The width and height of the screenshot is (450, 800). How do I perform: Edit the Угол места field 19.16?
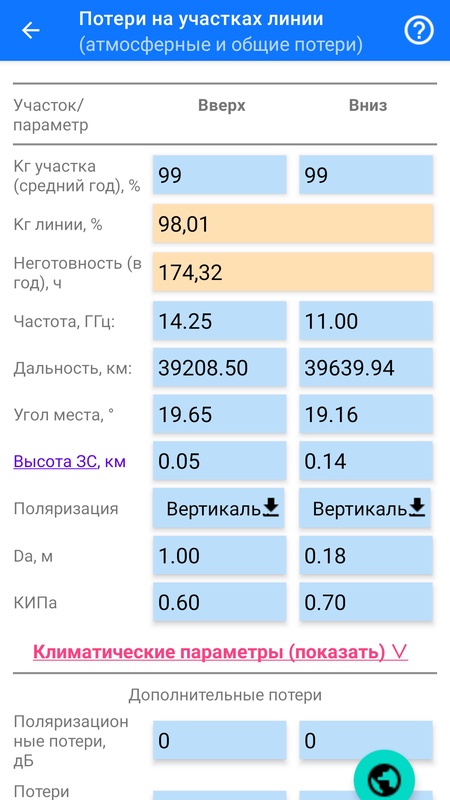pos(366,414)
